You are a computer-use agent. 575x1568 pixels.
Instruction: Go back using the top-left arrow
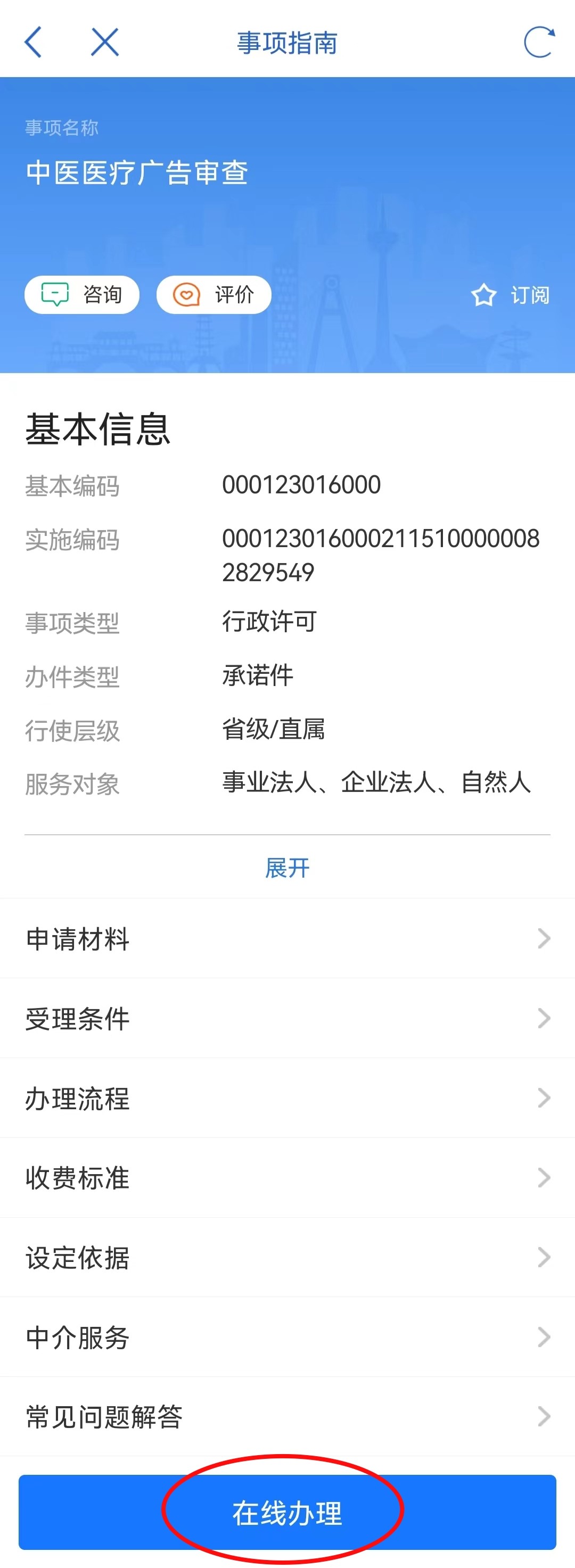click(x=34, y=43)
